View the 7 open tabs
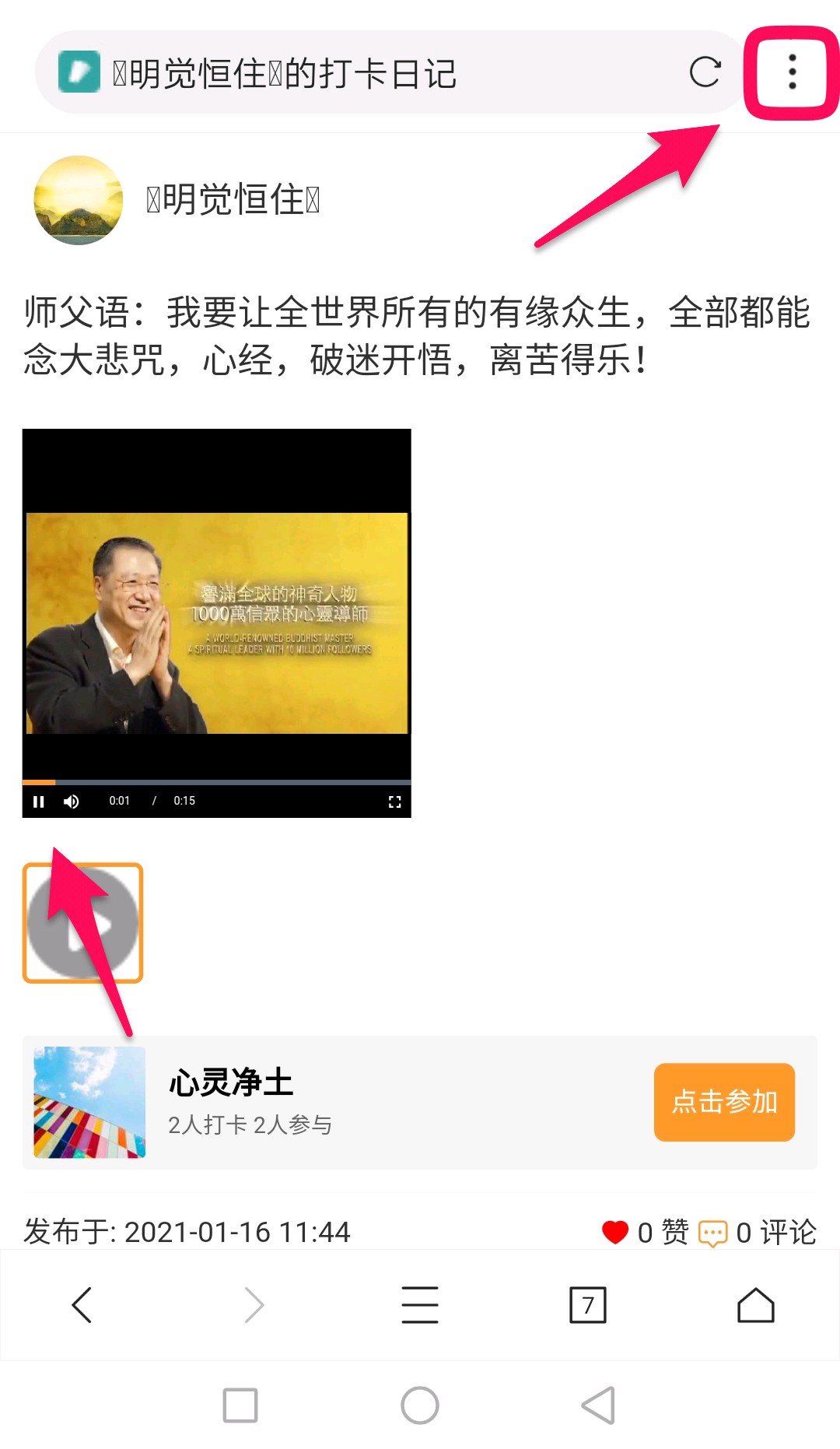Image resolution: width=840 pixels, height=1449 pixels. (x=588, y=1305)
